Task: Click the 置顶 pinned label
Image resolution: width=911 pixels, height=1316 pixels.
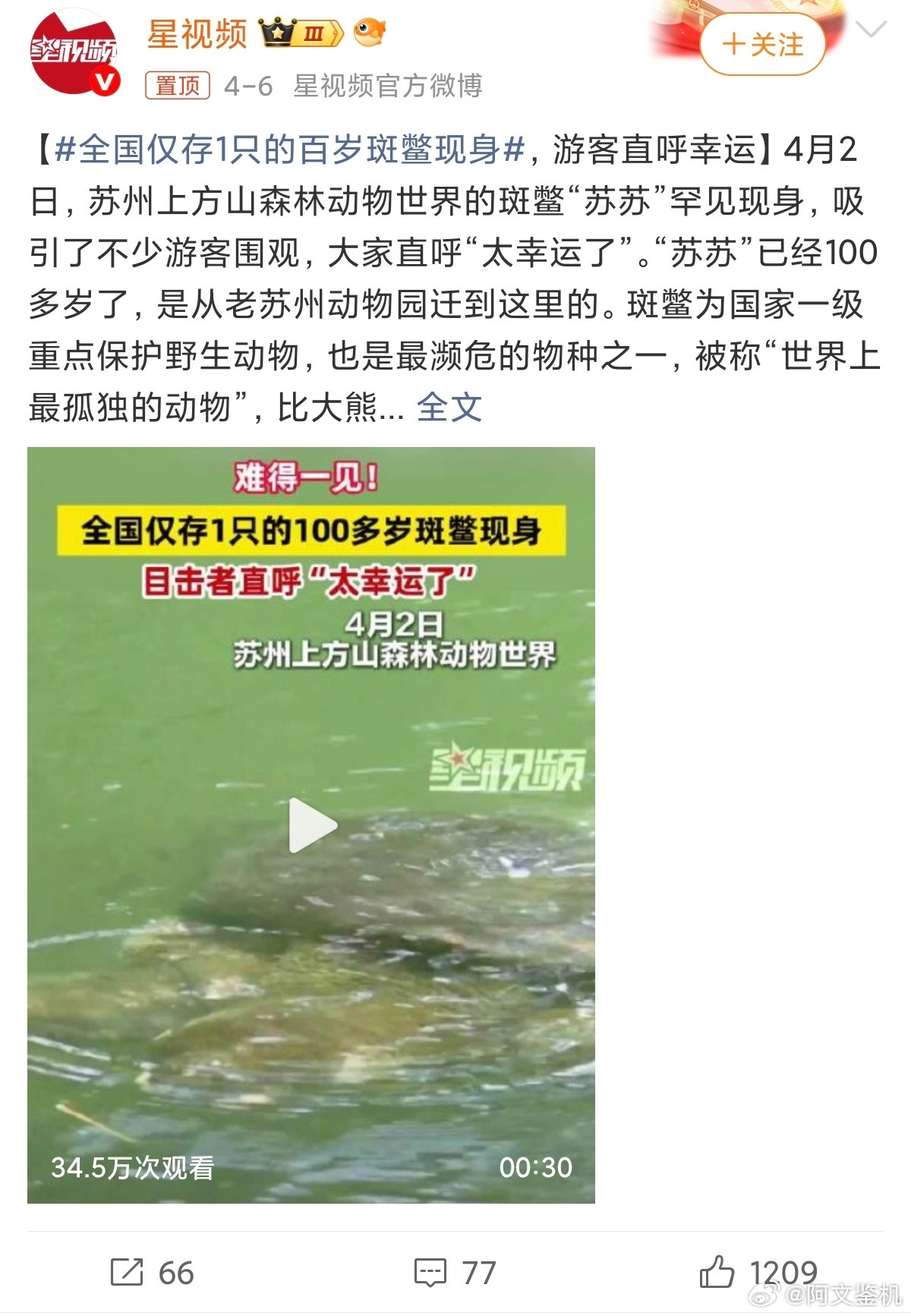Action: click(x=176, y=87)
